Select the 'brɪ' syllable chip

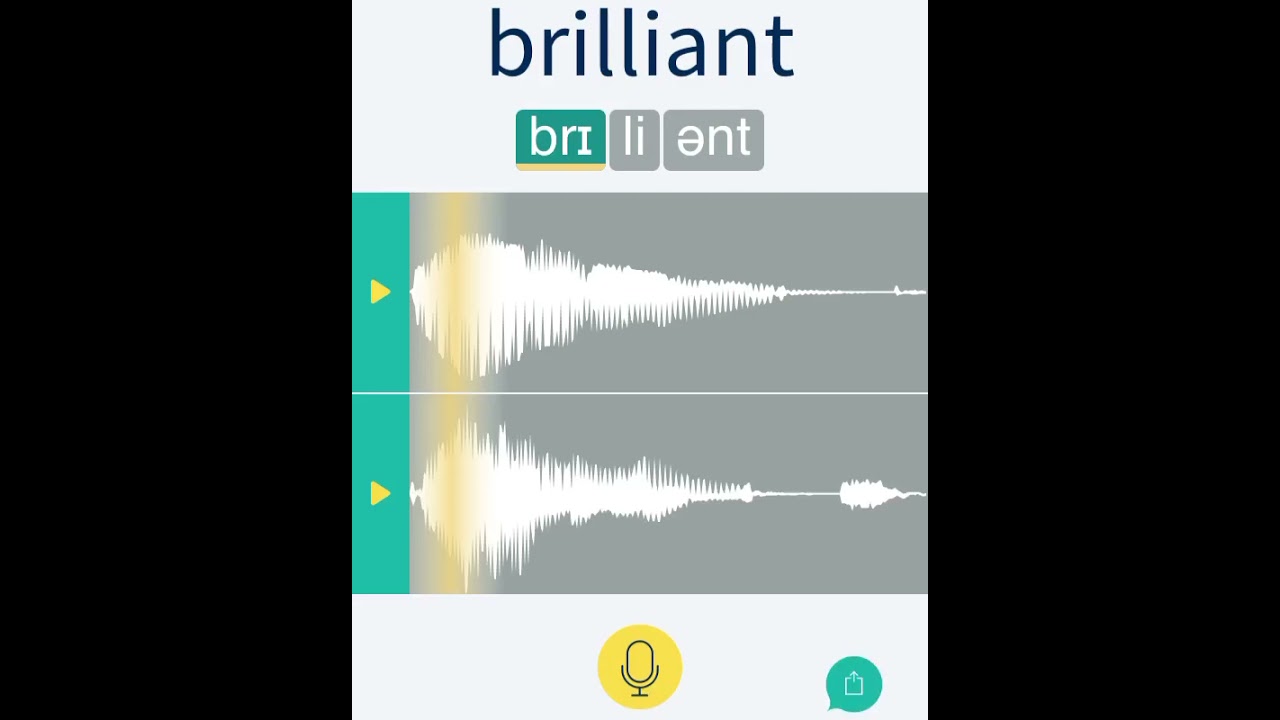point(560,139)
